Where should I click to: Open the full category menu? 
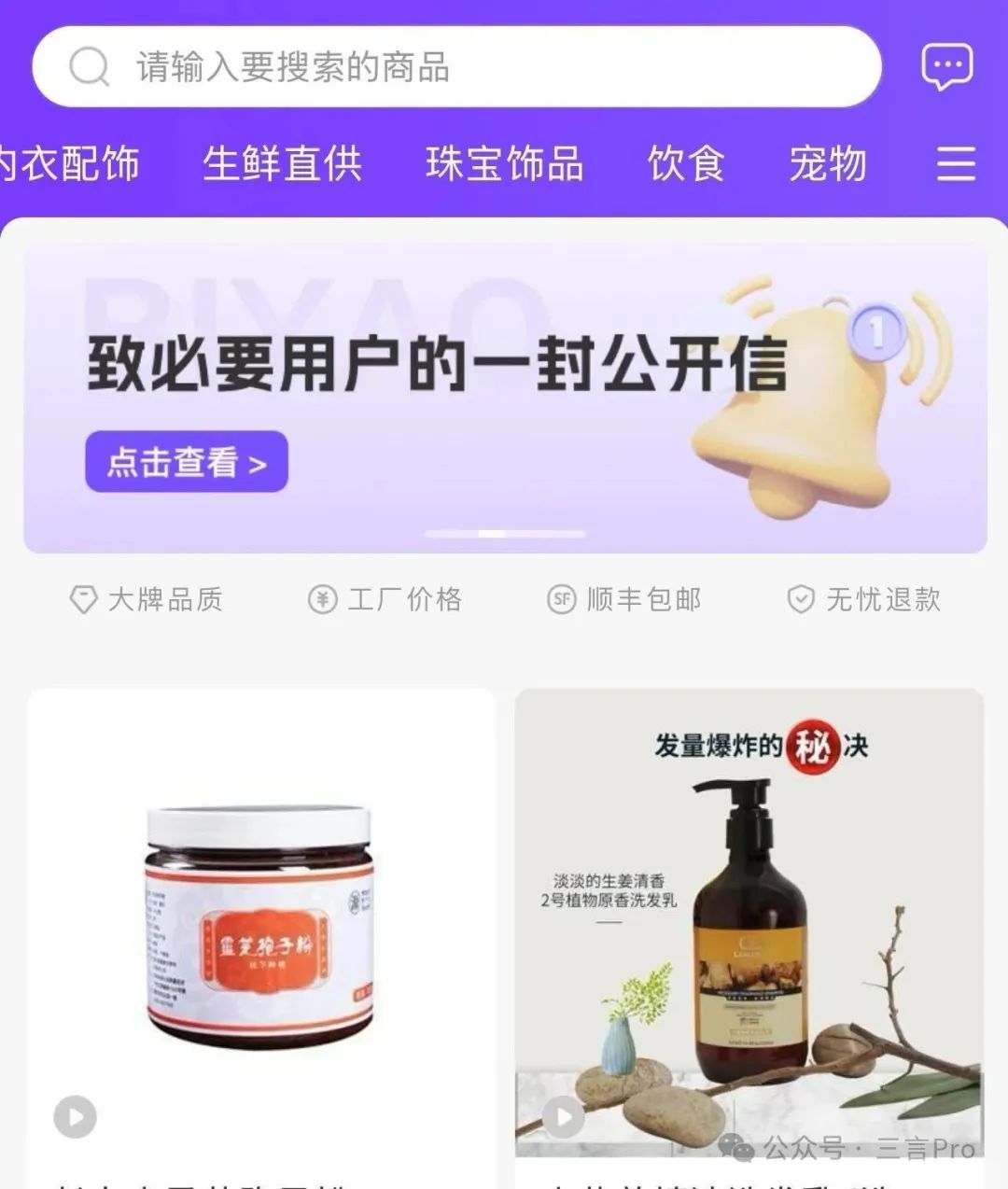(956, 163)
